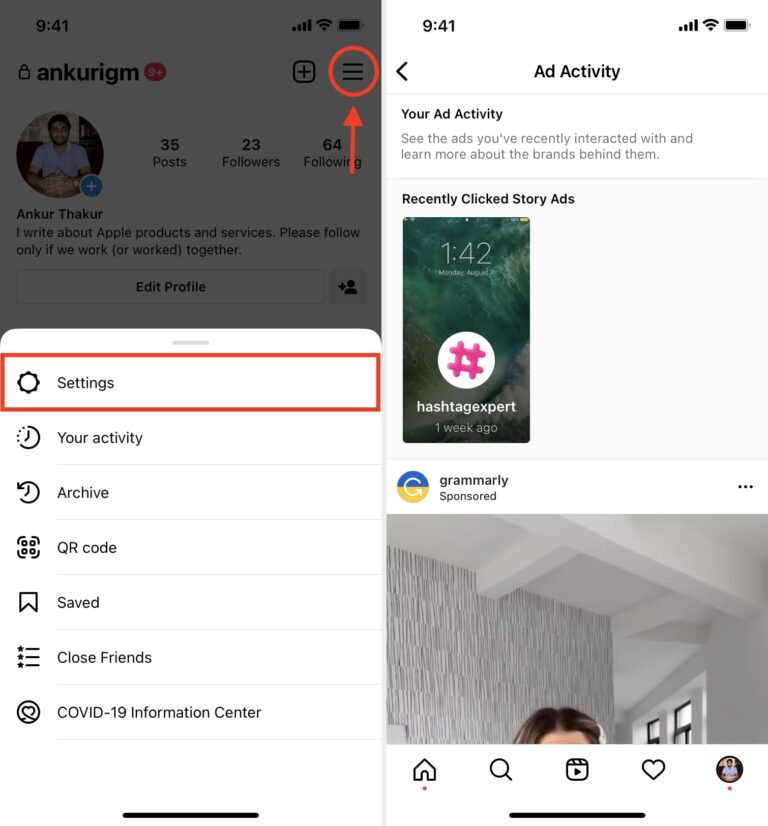Open Close Friends list
The height and width of the screenshot is (826, 768).
(x=190, y=658)
